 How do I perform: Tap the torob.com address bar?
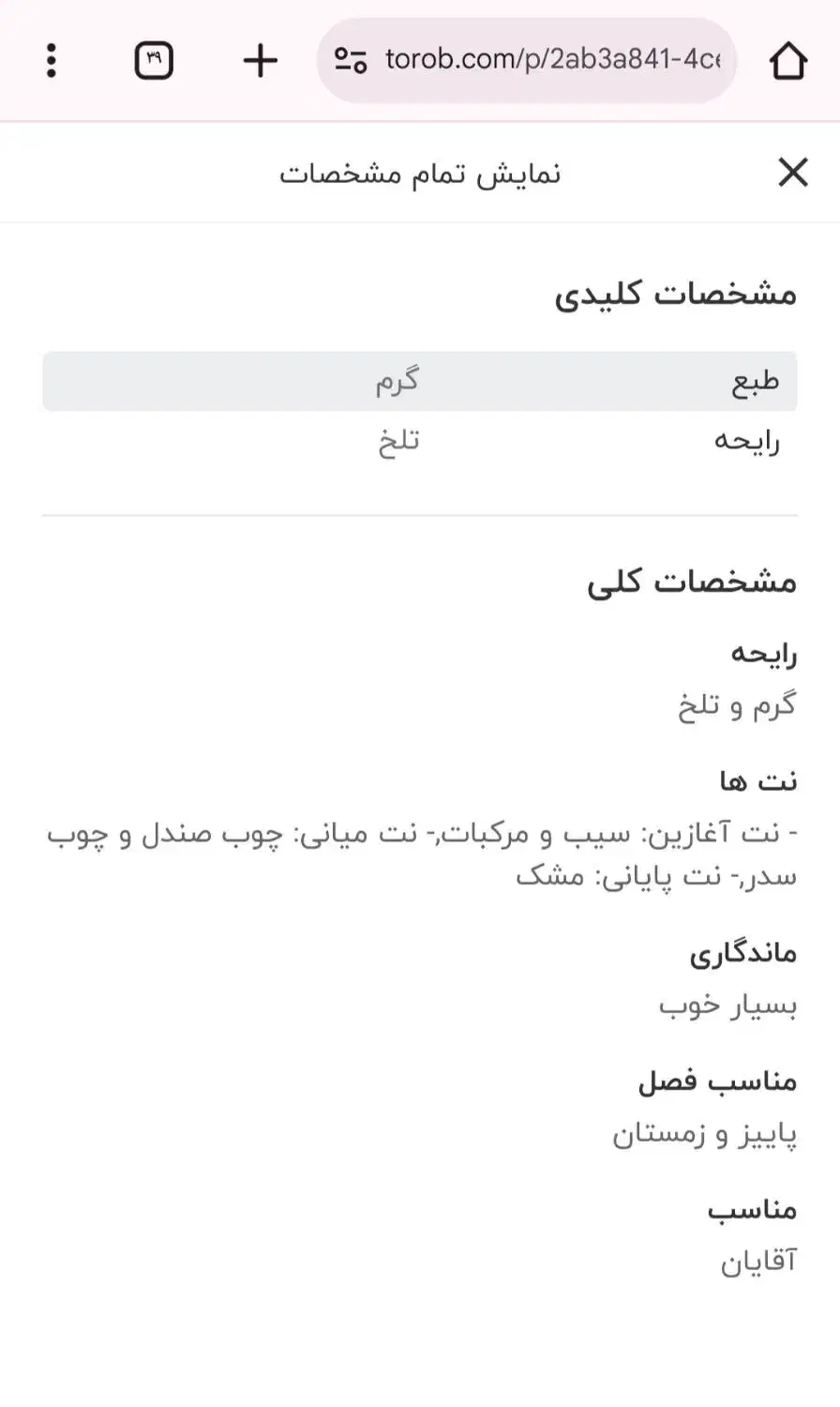pyautogui.click(x=551, y=61)
